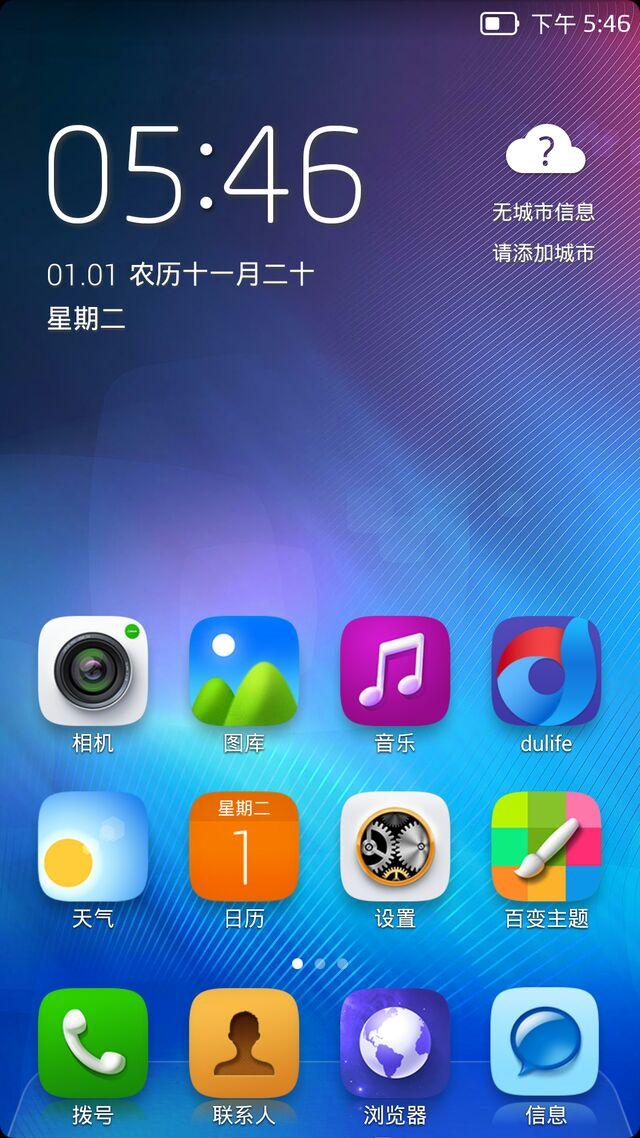Open the 相机 camera app
This screenshot has width=640, height=1138.
tap(93, 671)
